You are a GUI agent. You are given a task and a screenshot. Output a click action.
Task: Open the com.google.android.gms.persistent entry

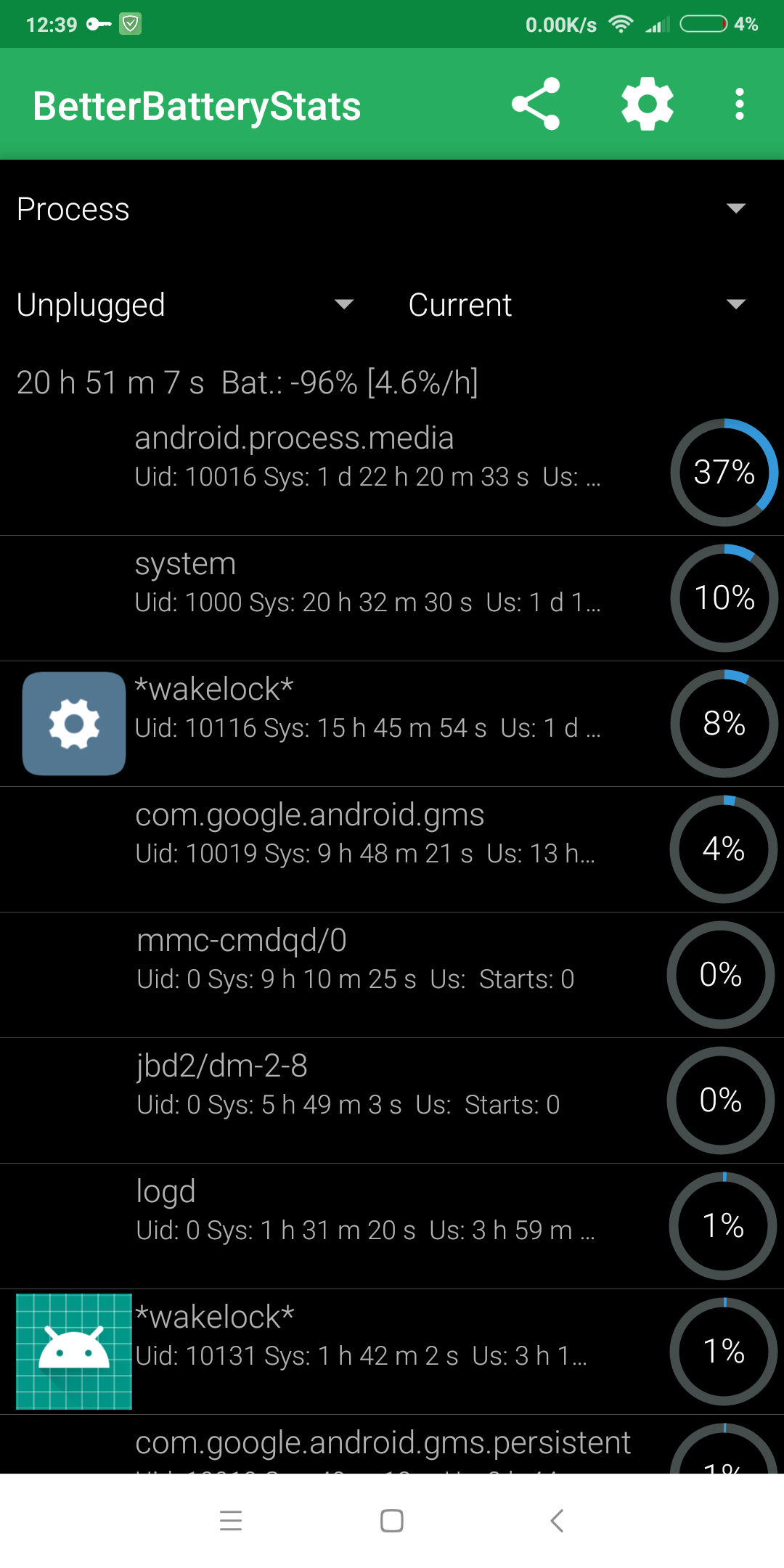(x=383, y=1446)
